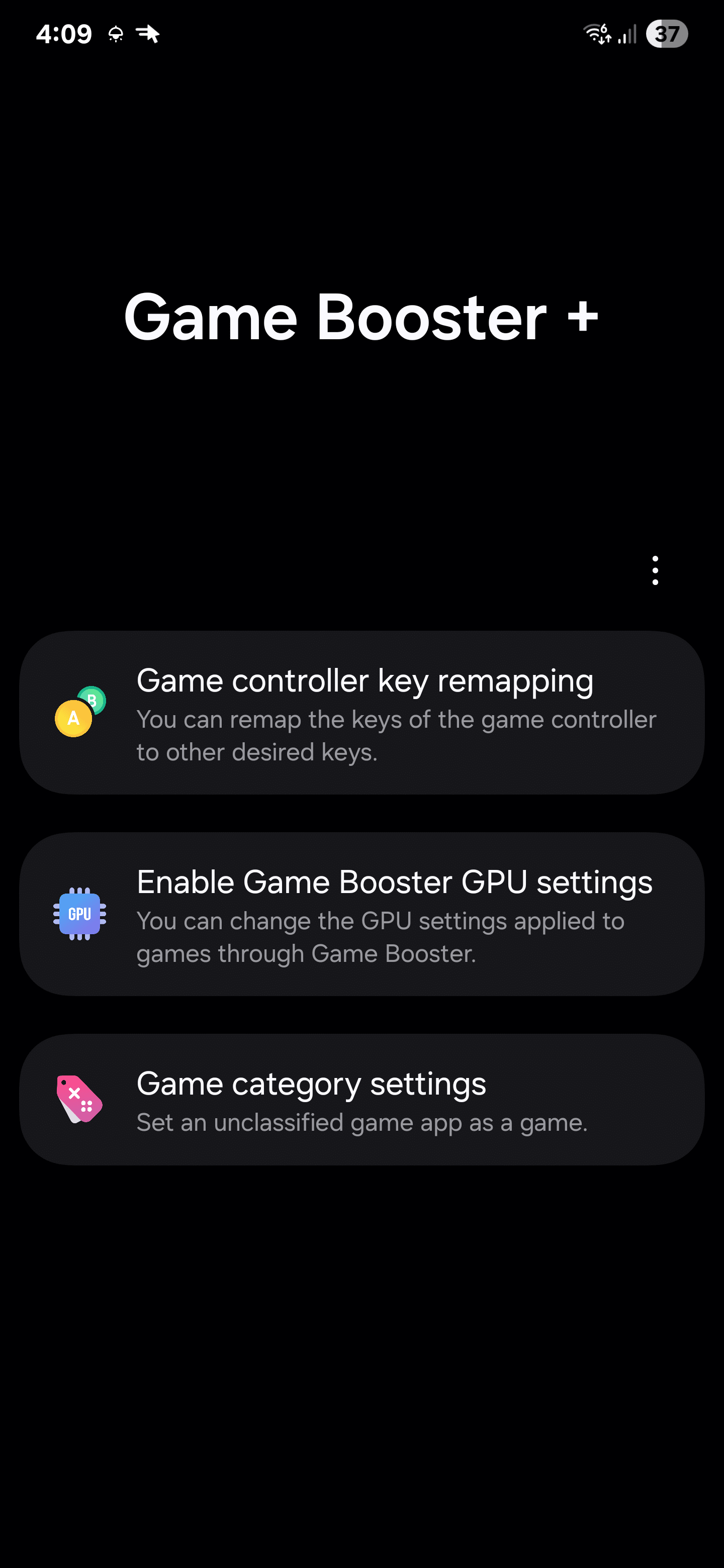This screenshot has height=1568, width=724.
Task: Open the three-dot overflow menu
Action: (x=655, y=570)
